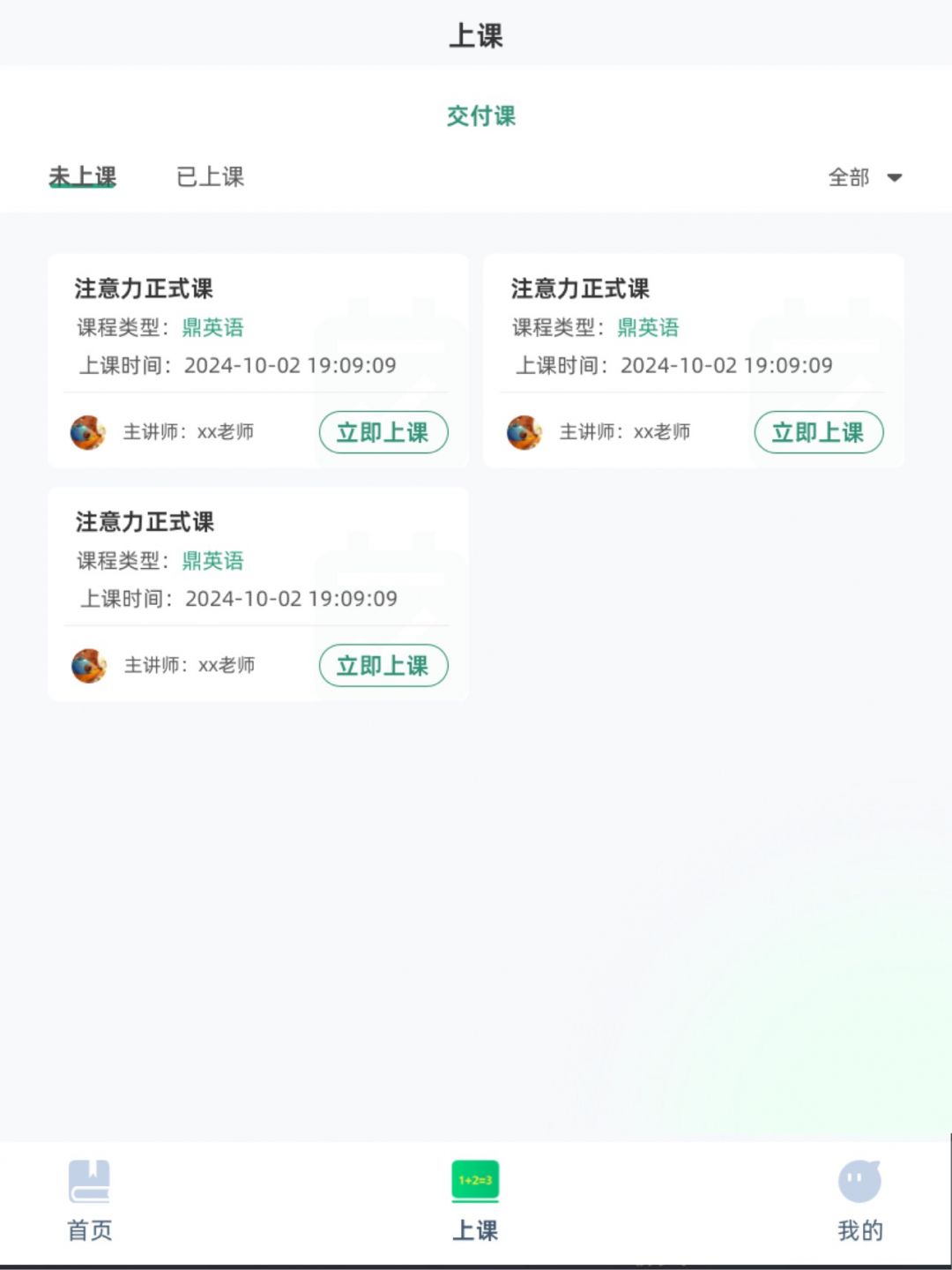Select the 未上课 tab

(82, 176)
